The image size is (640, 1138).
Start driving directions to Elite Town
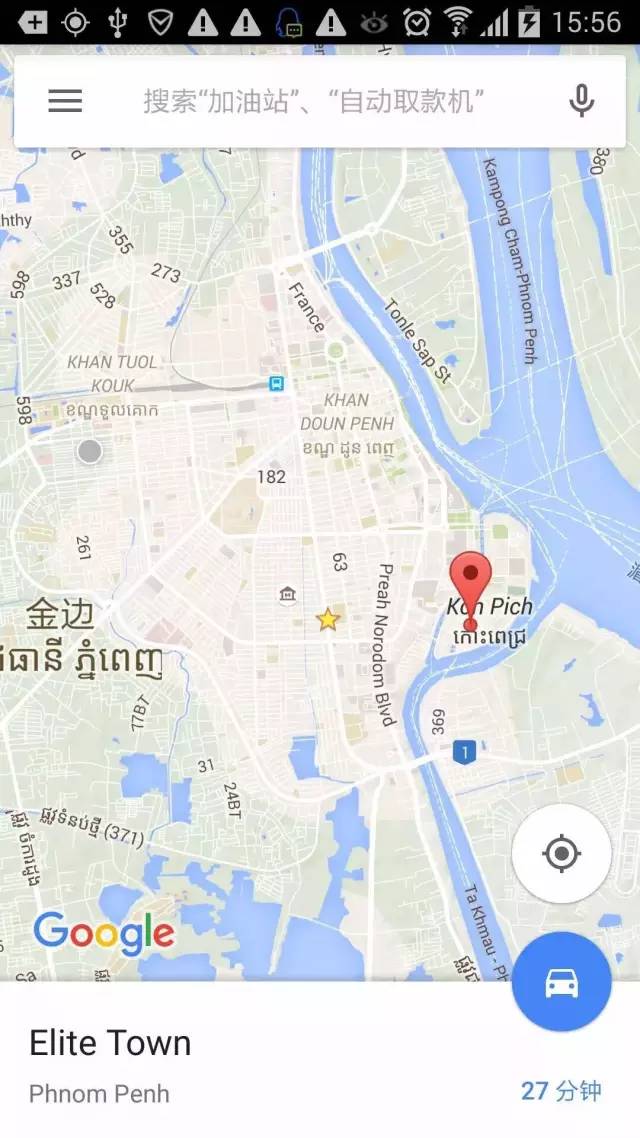click(x=561, y=982)
